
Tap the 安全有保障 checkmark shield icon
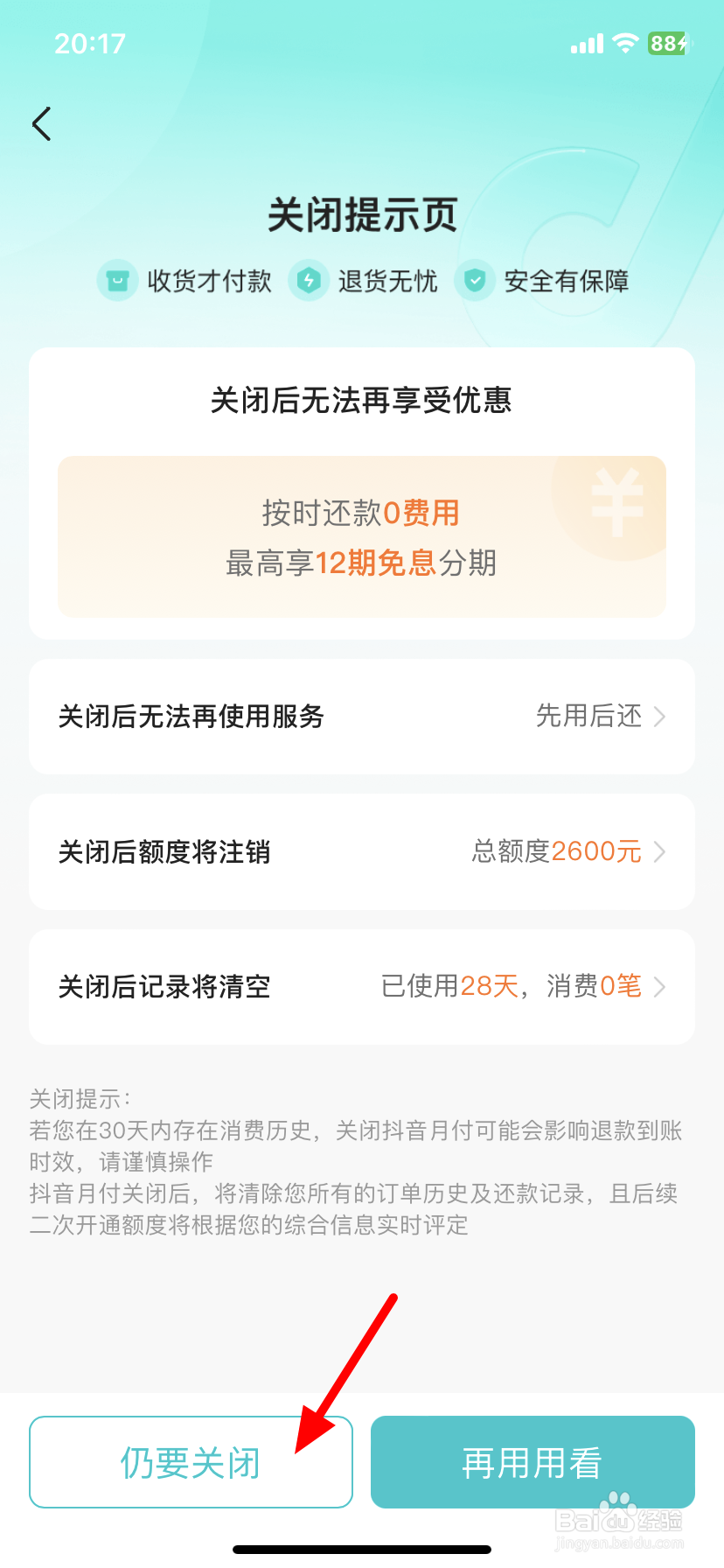tap(475, 281)
